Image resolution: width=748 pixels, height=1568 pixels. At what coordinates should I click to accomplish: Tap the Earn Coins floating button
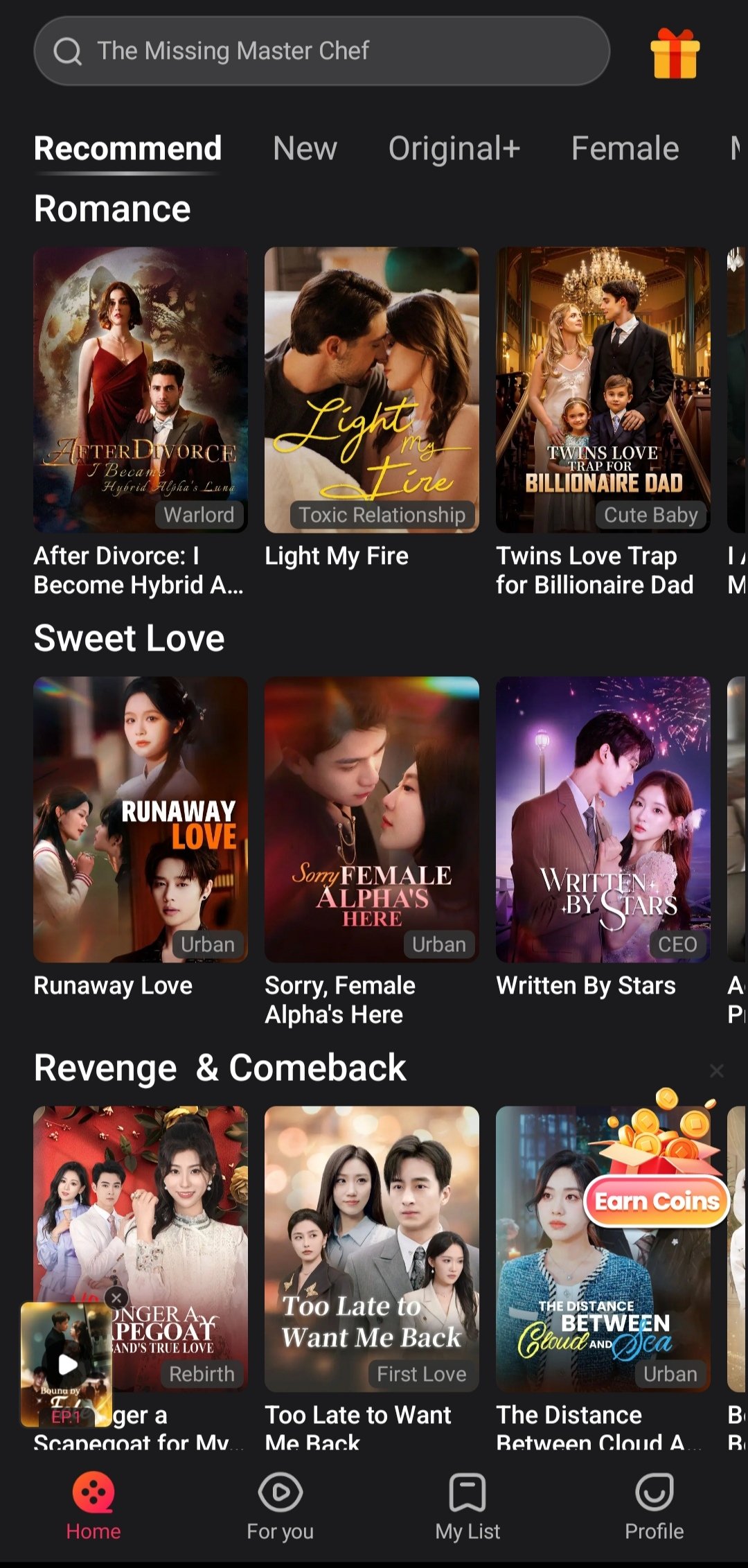(x=657, y=1201)
